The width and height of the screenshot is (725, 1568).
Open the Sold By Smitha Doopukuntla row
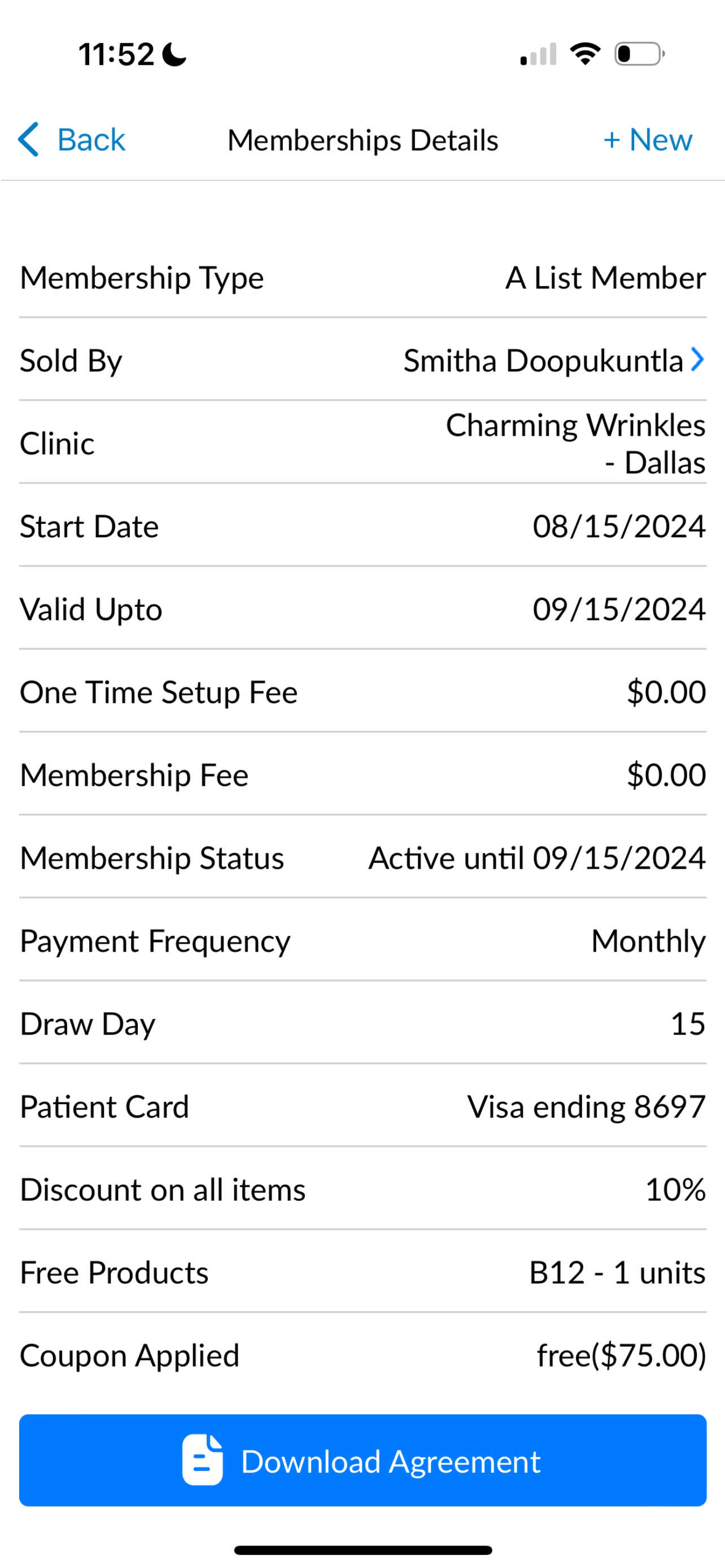point(363,360)
